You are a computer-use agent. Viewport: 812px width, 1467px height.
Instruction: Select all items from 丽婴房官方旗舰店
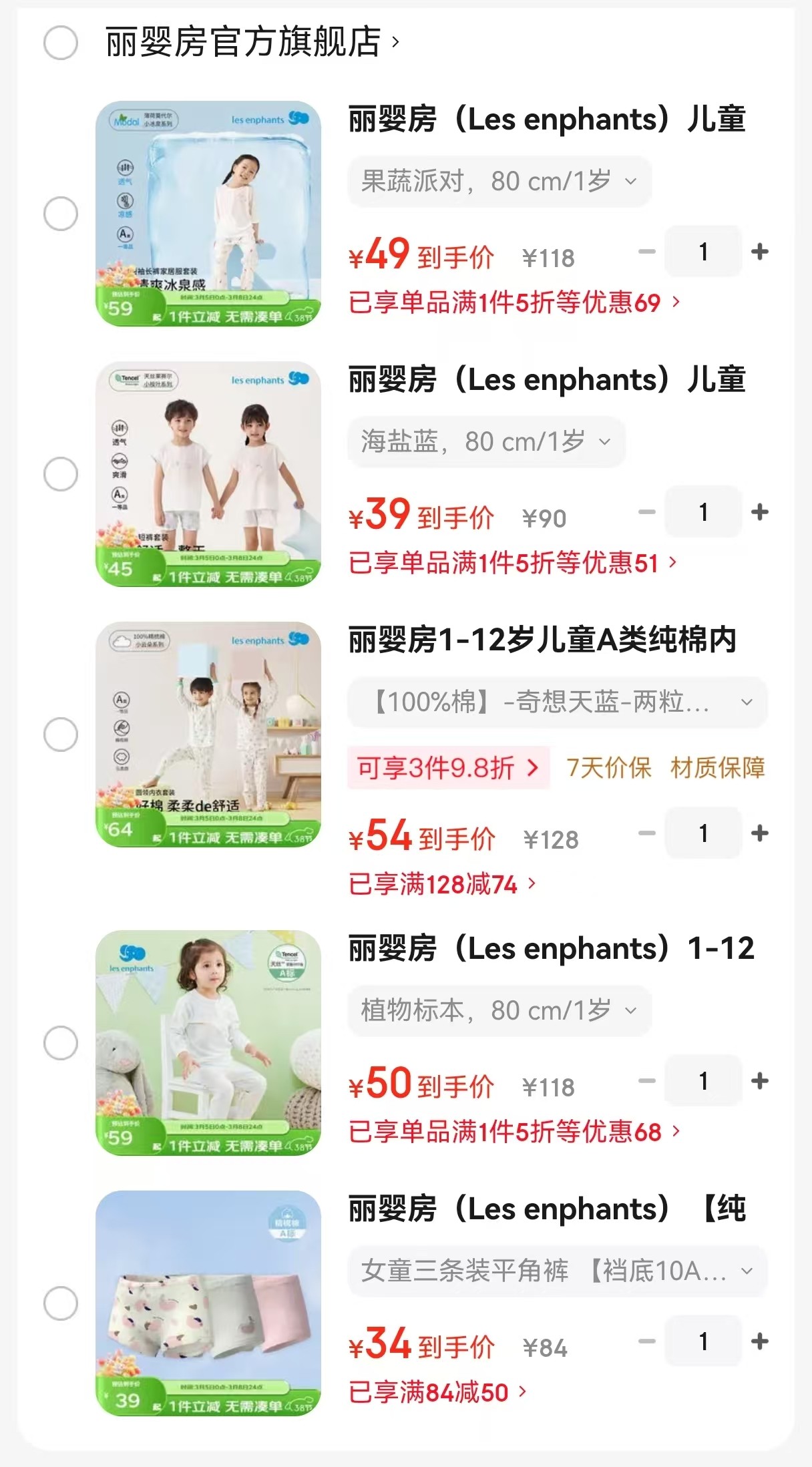[x=61, y=43]
